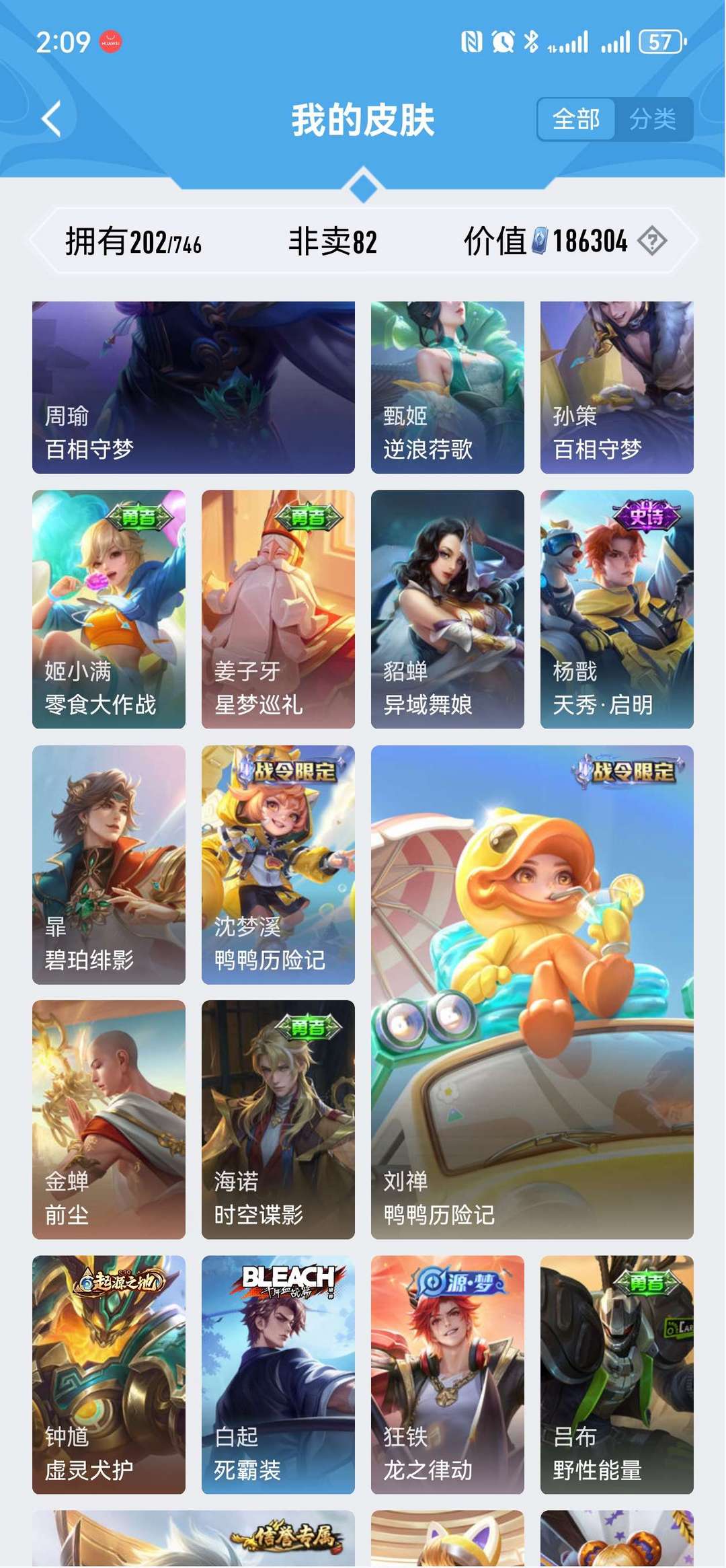Screen dimensions: 726x1568
Task: Switch to the 分类 tab
Action: click(x=654, y=118)
